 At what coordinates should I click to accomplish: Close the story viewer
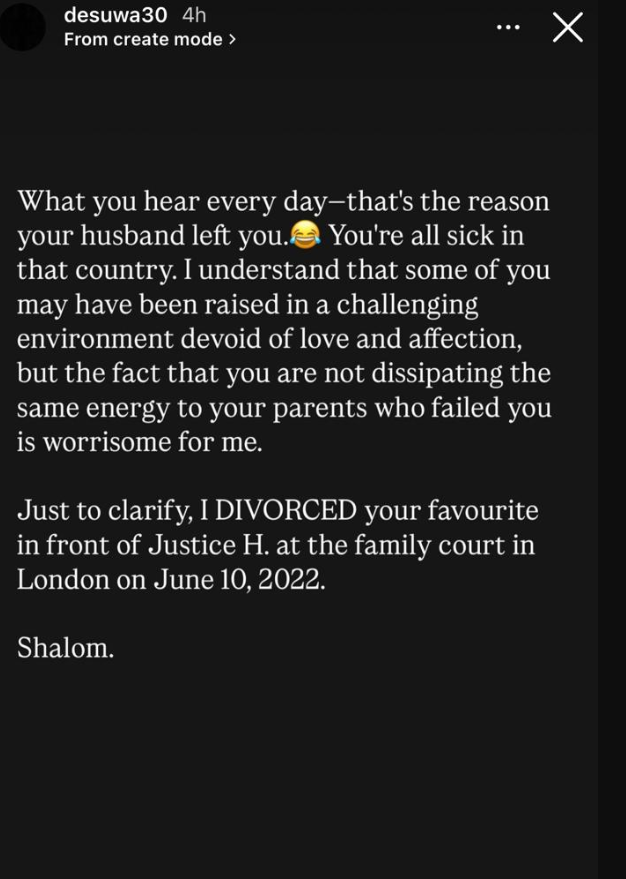tap(567, 28)
